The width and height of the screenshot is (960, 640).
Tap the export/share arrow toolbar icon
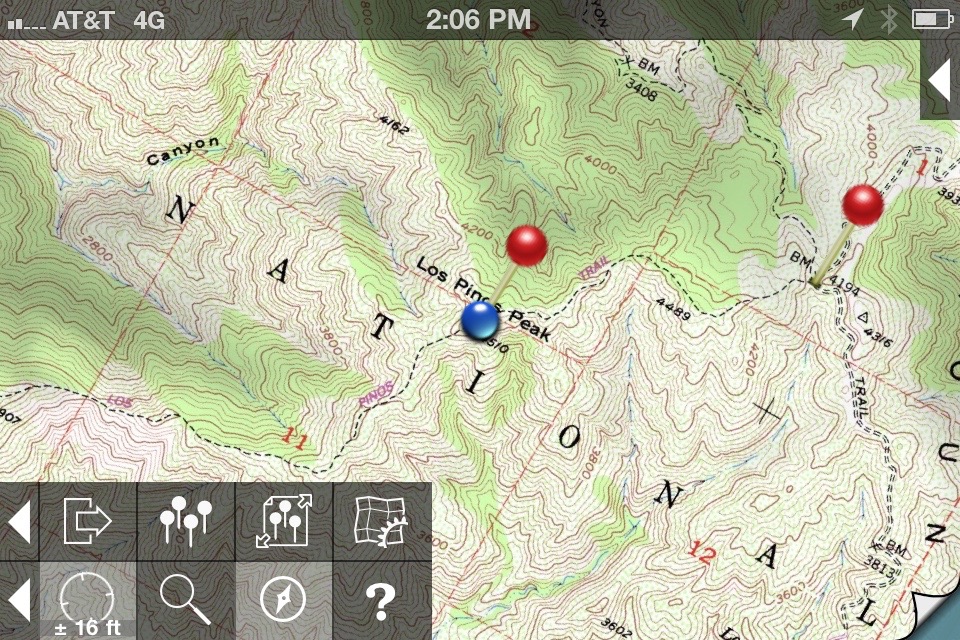87,521
